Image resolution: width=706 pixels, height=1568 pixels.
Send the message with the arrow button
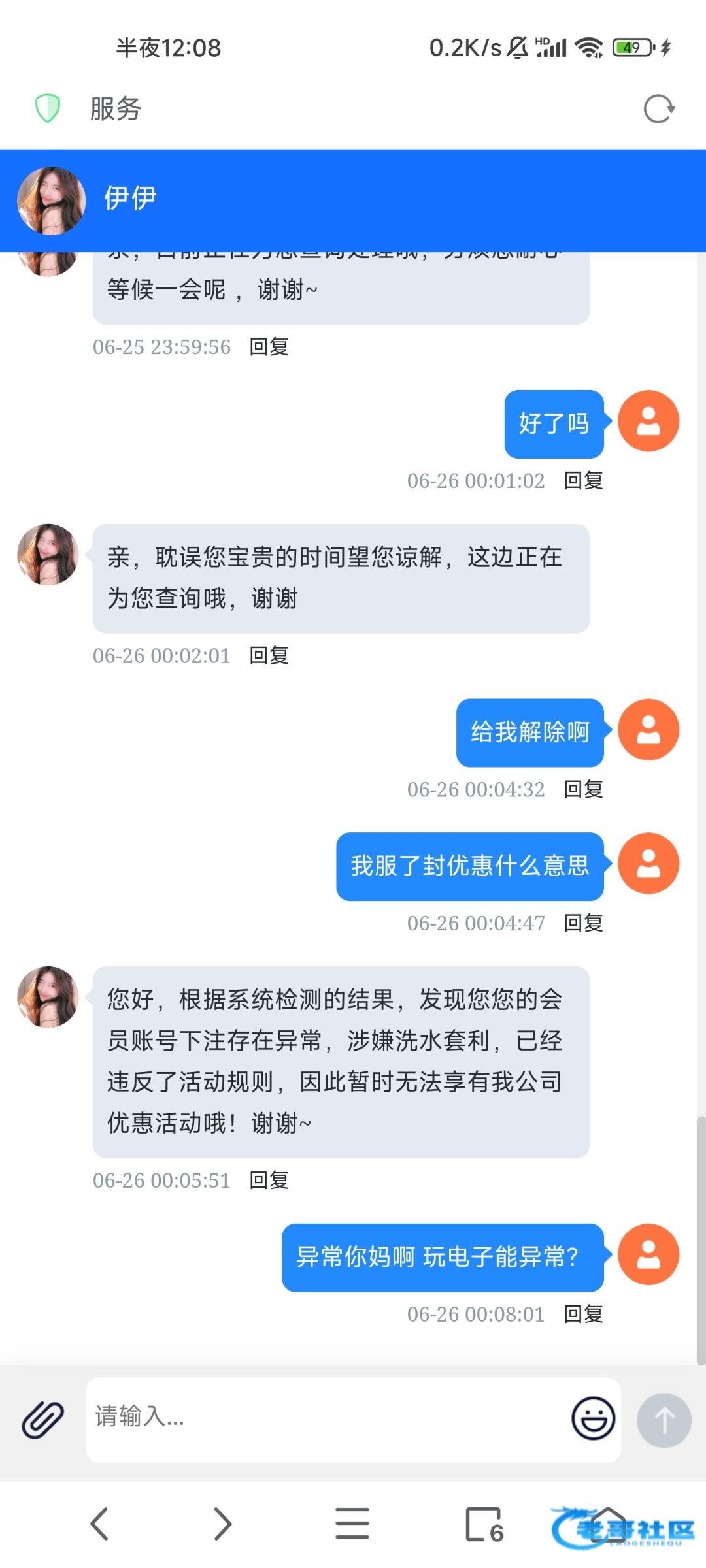coord(664,1420)
